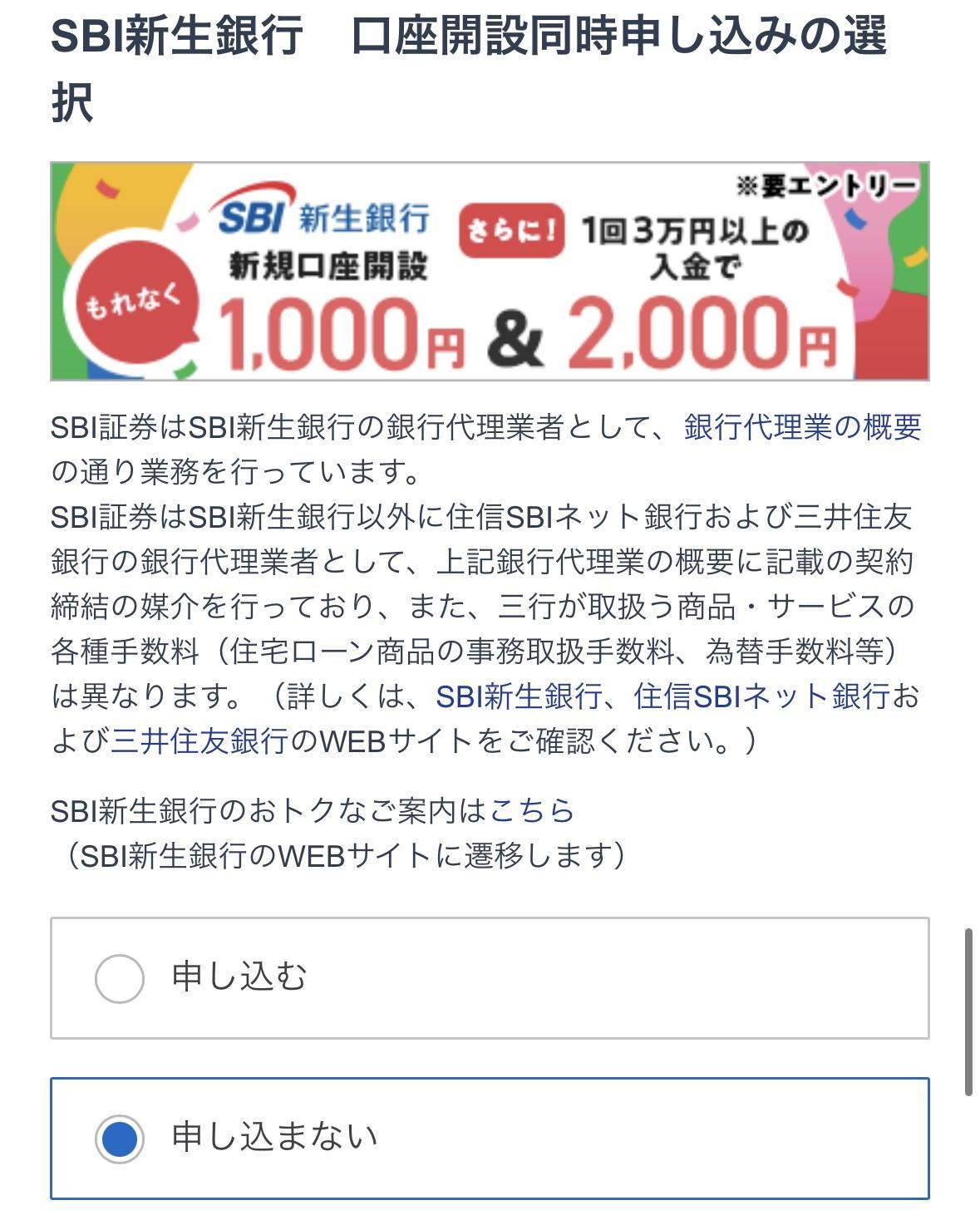Tap the こちら link for SBI新生銀行 offers
Screen dimensions: 980x1220
(x=532, y=810)
